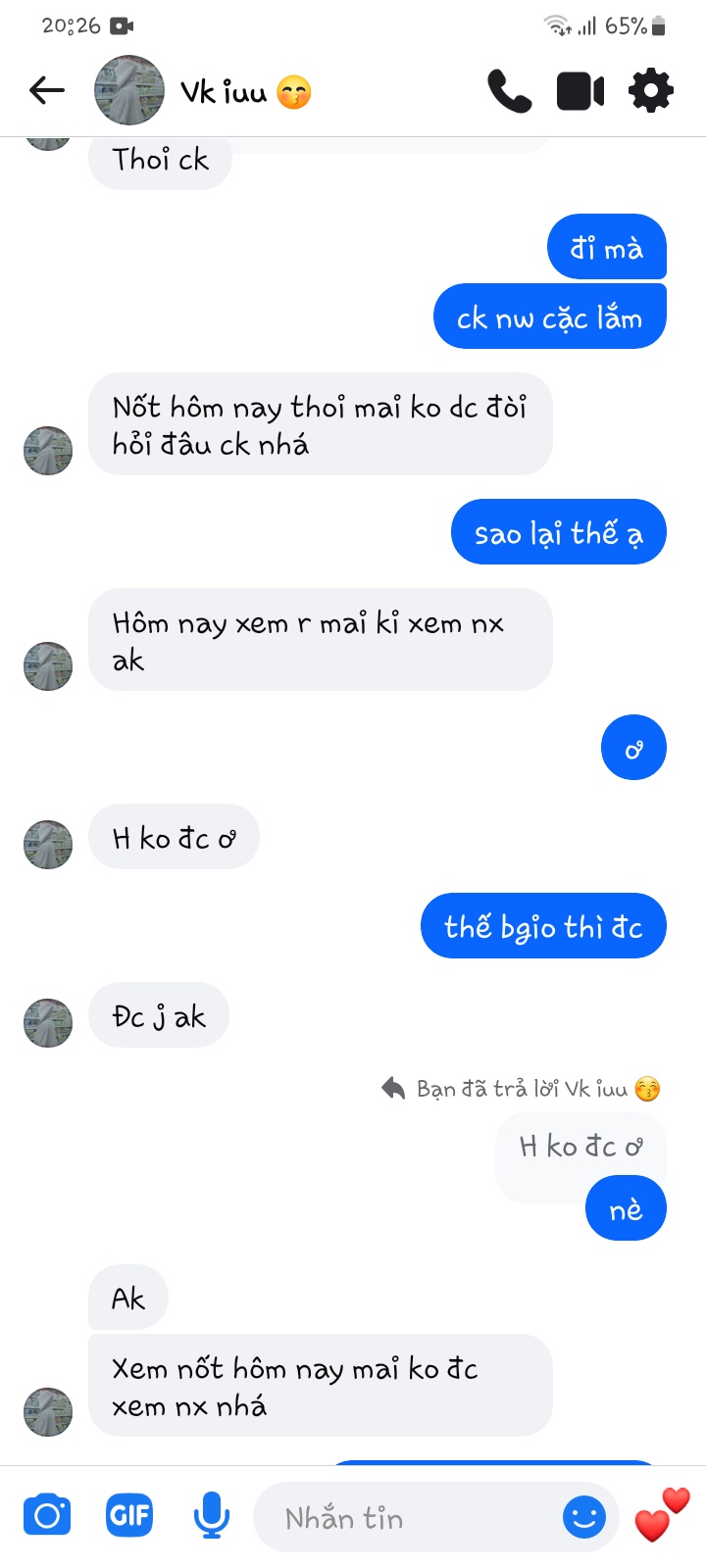
Task: Start a voice call with Vk iuu
Action: pos(509,91)
